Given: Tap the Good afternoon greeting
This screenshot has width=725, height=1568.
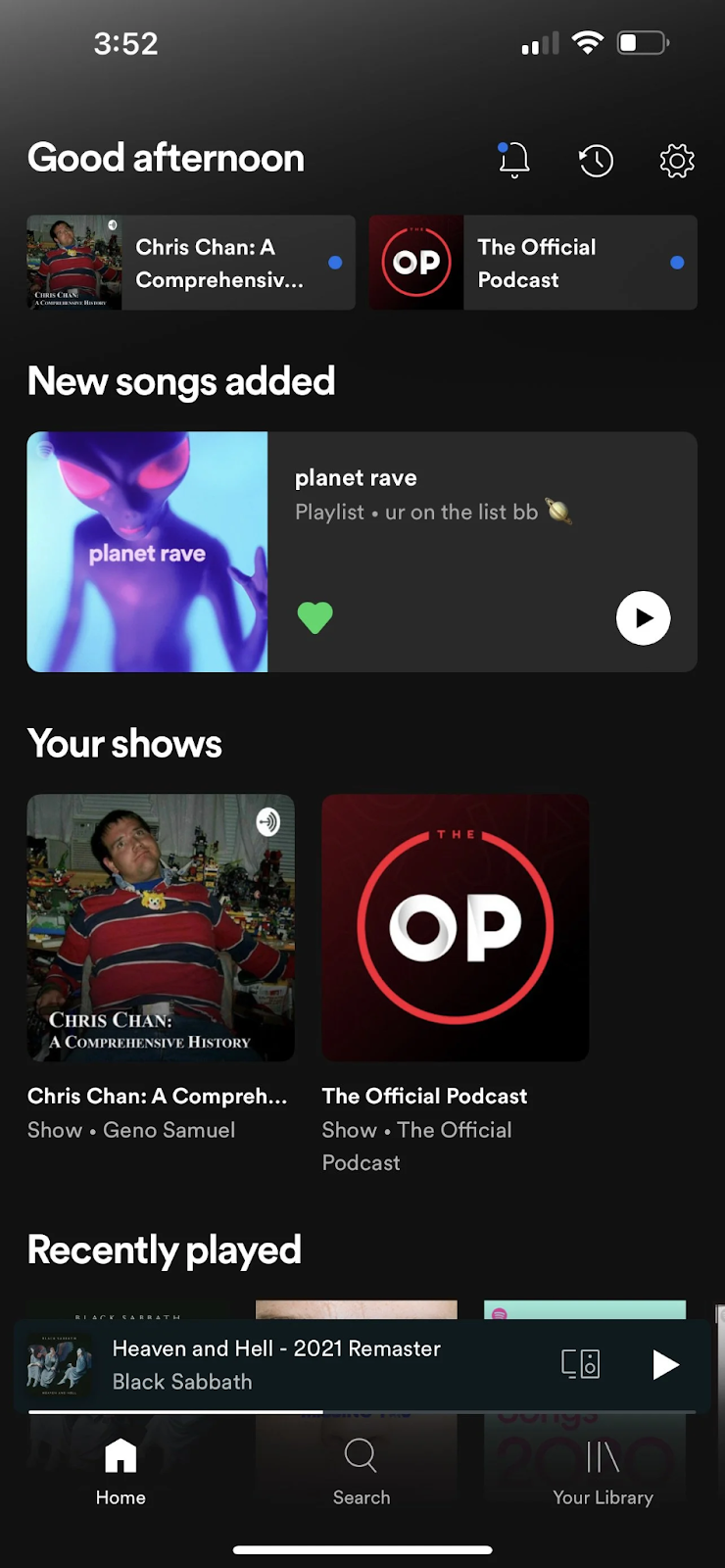Looking at the screenshot, I should [x=166, y=158].
